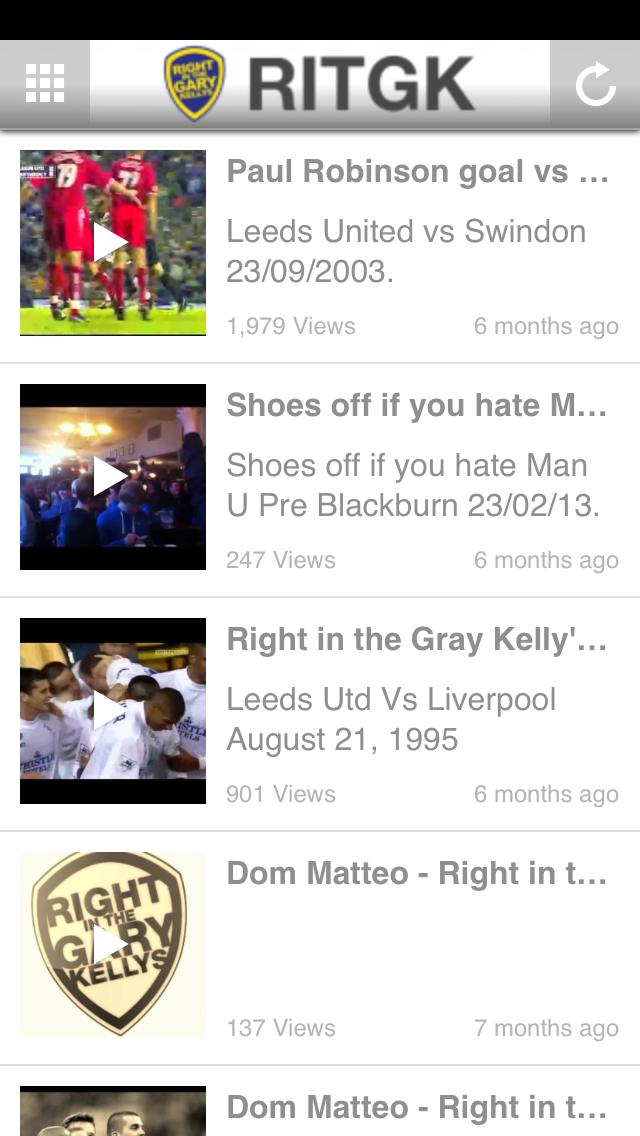Open the grid menu button
The height and width of the screenshot is (1136, 640).
(x=45, y=84)
